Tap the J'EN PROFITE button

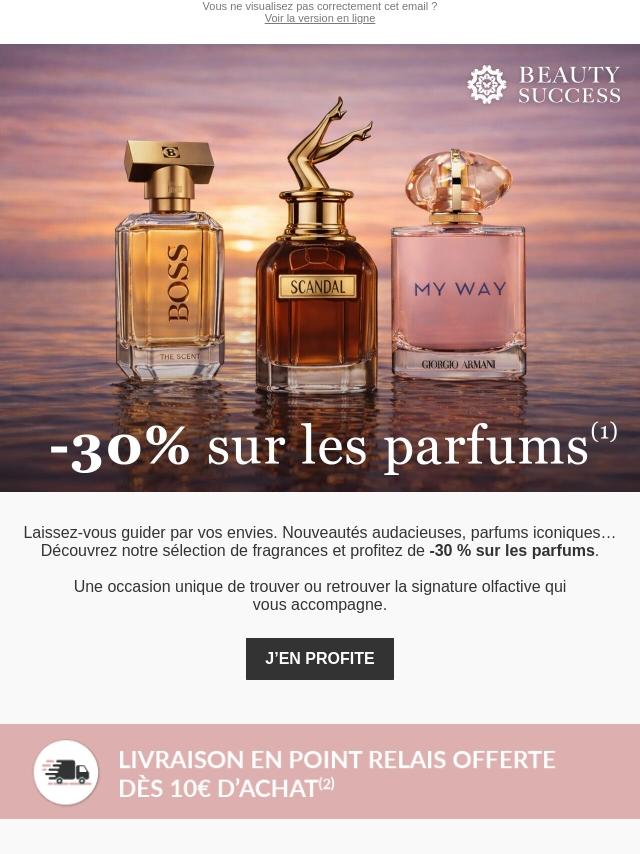[320, 659]
